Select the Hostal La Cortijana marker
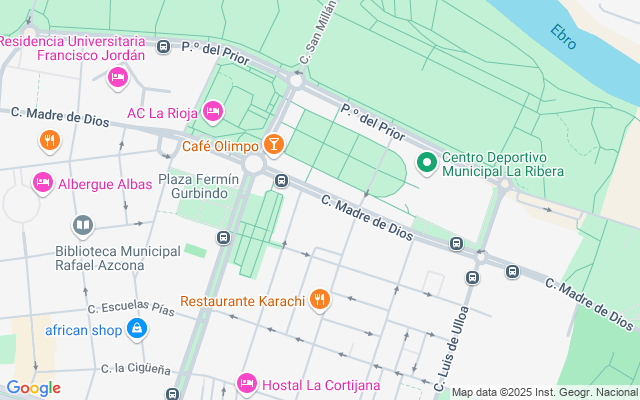The image size is (640, 400). click(x=247, y=383)
